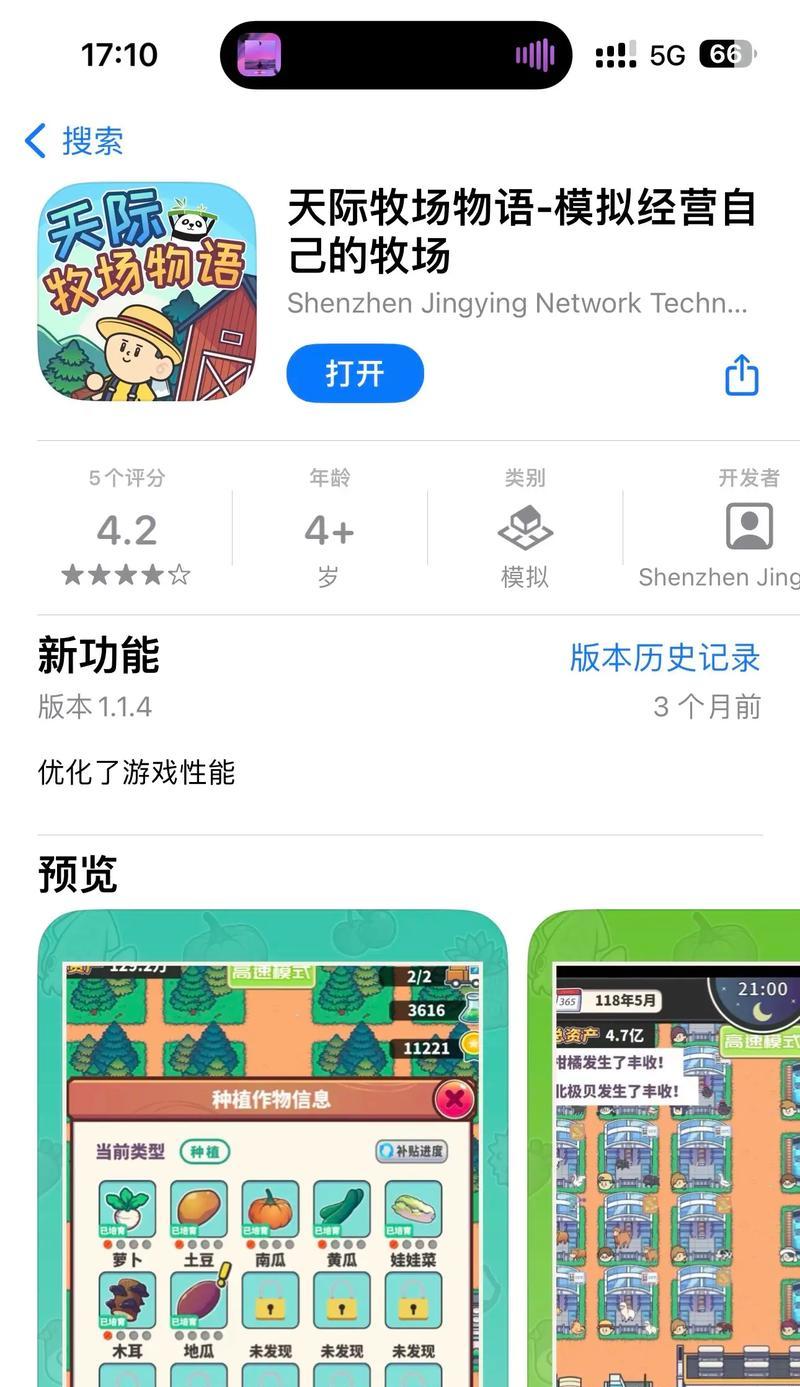Image resolution: width=800 pixels, height=1387 pixels.
Task: Go back to 搜索
Action: pos(75,141)
